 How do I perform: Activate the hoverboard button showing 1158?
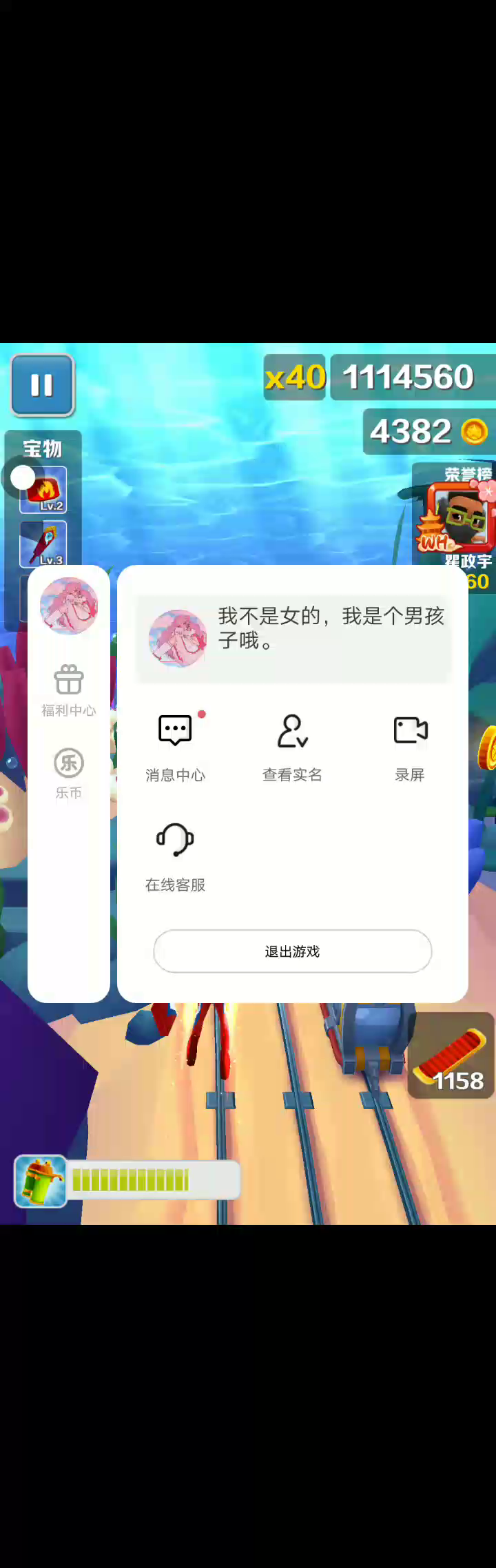pos(451,1055)
